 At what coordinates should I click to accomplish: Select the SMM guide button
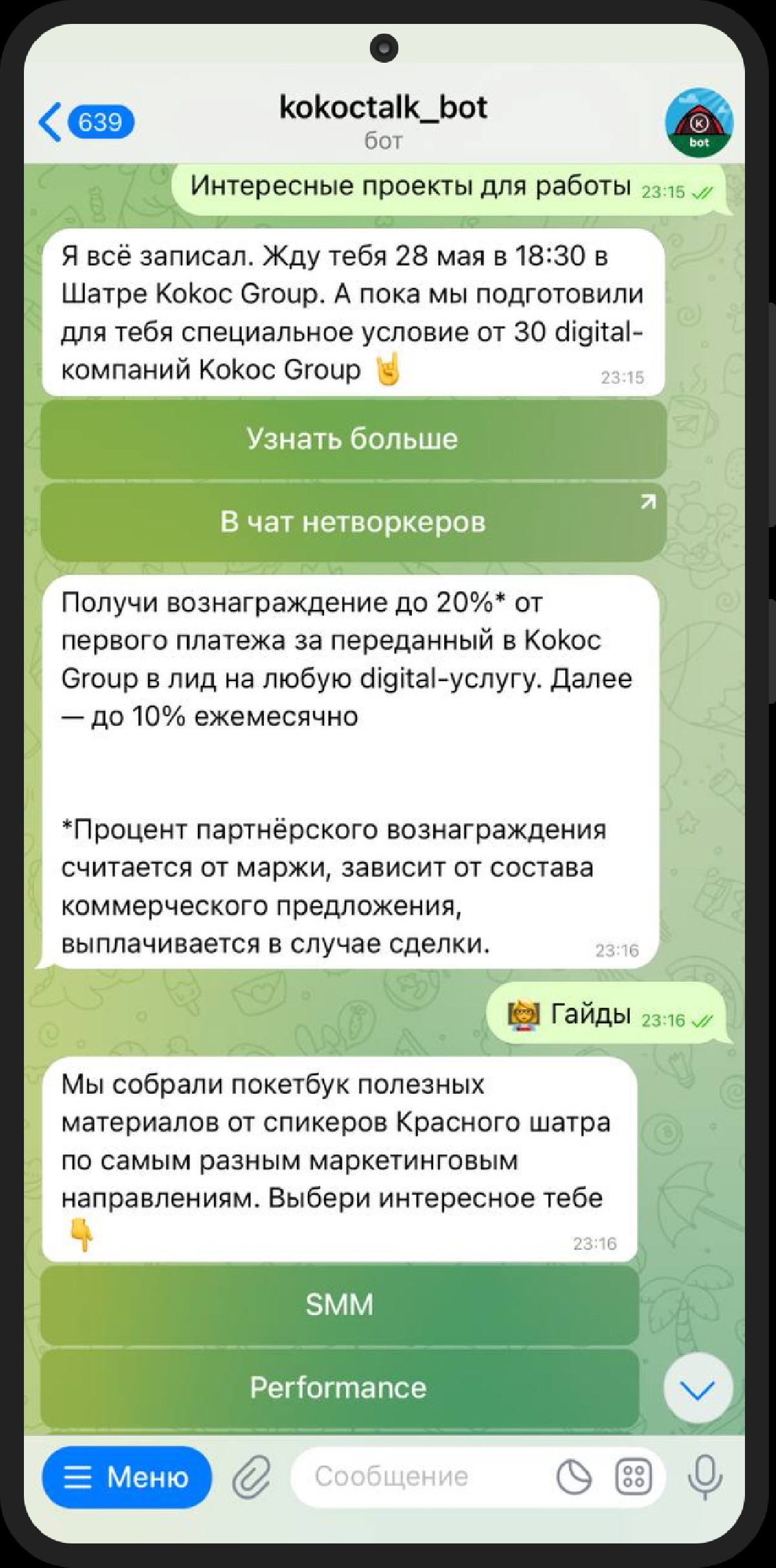pyautogui.click(x=339, y=1305)
